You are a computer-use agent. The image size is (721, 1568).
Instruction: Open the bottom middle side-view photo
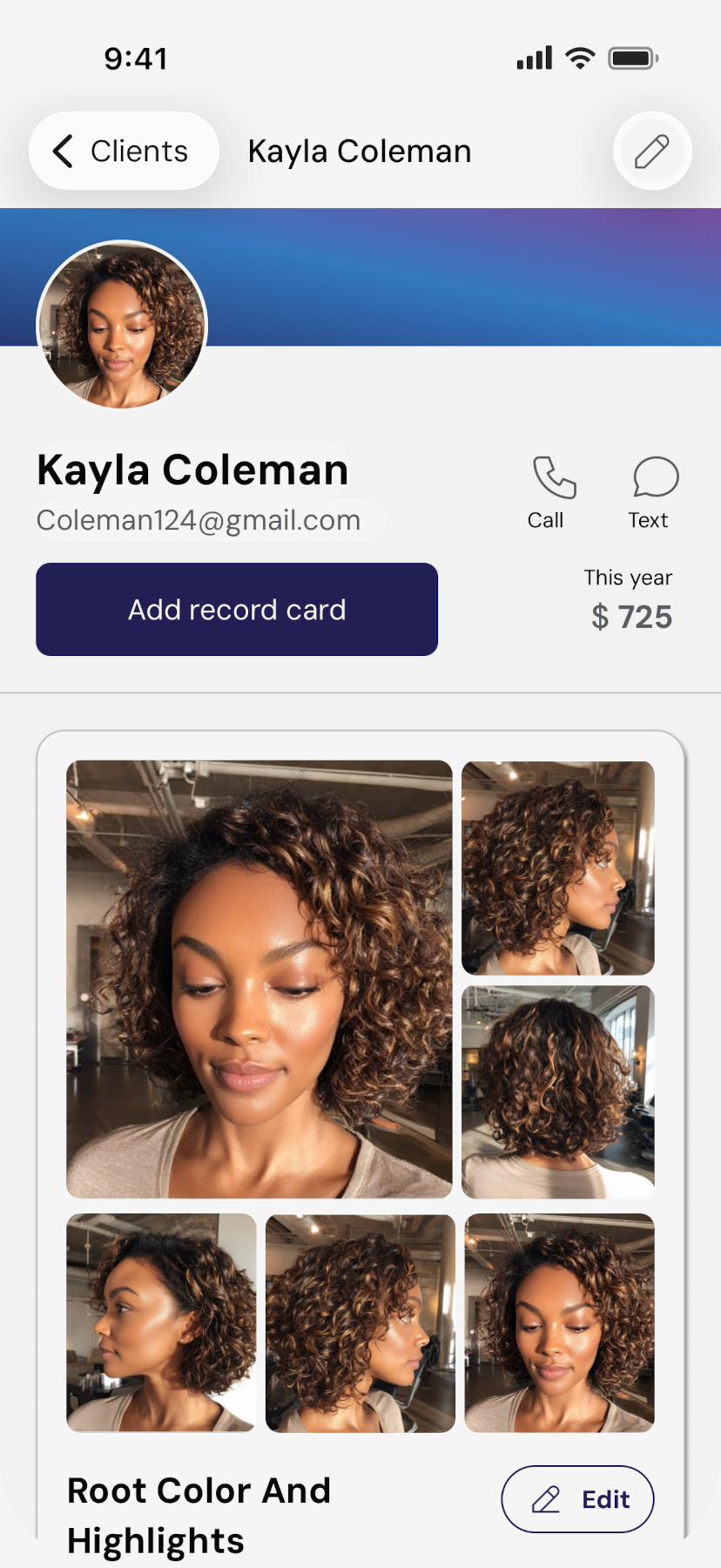point(360,1322)
